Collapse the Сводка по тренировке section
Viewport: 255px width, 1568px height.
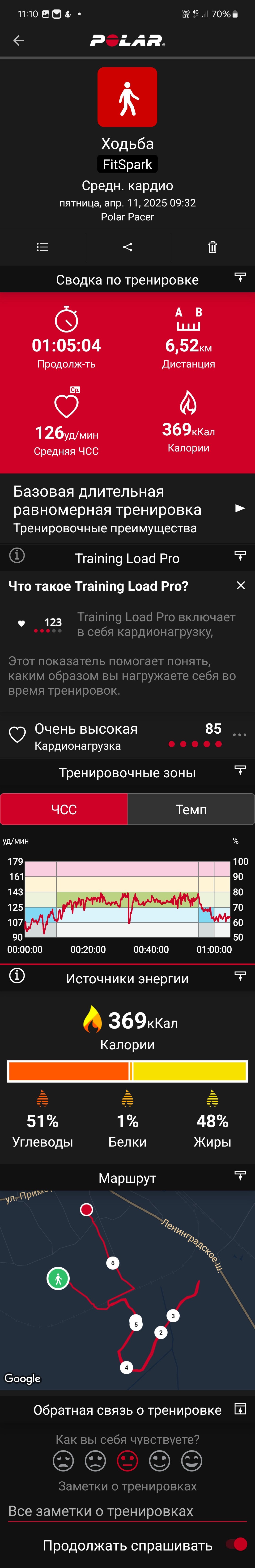[240, 278]
